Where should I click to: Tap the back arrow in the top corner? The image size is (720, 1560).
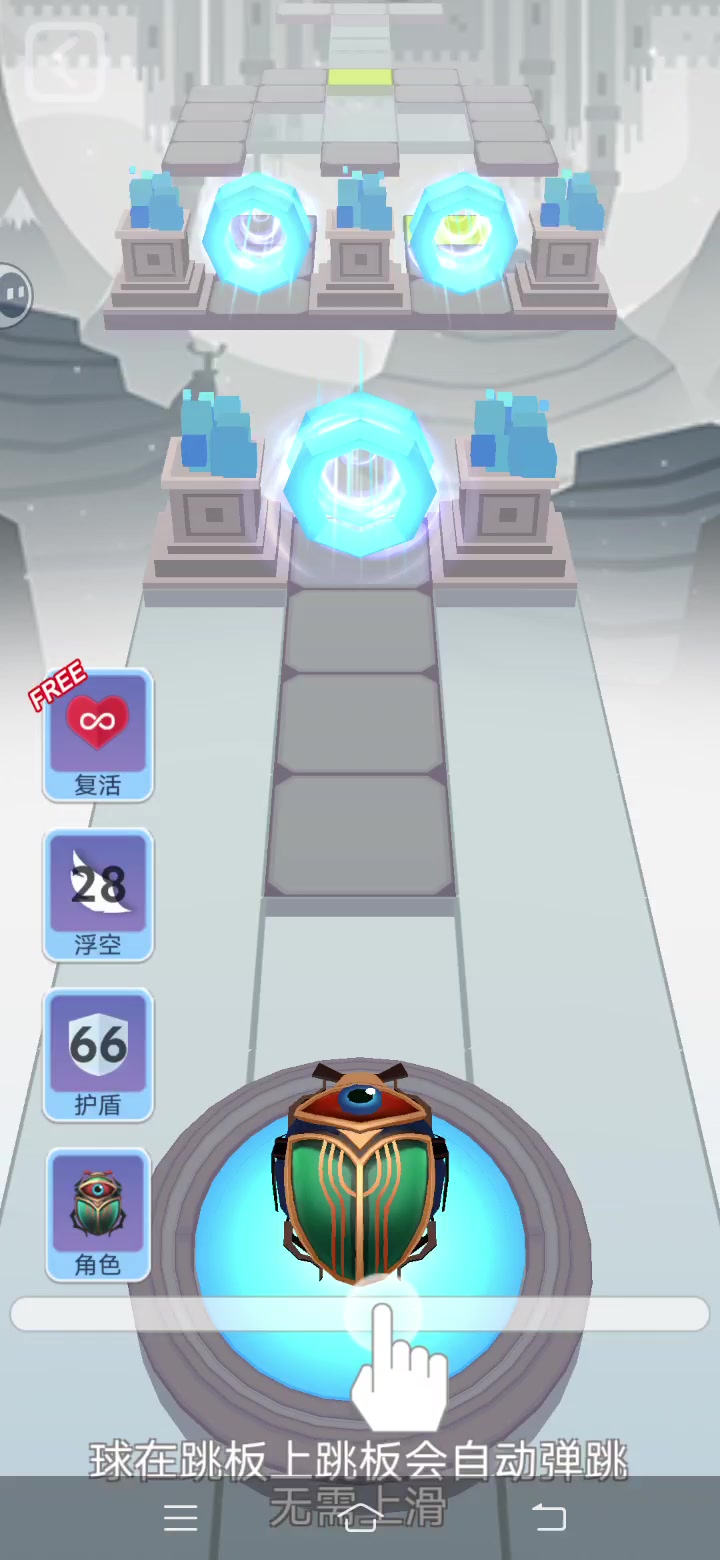pyautogui.click(x=65, y=61)
